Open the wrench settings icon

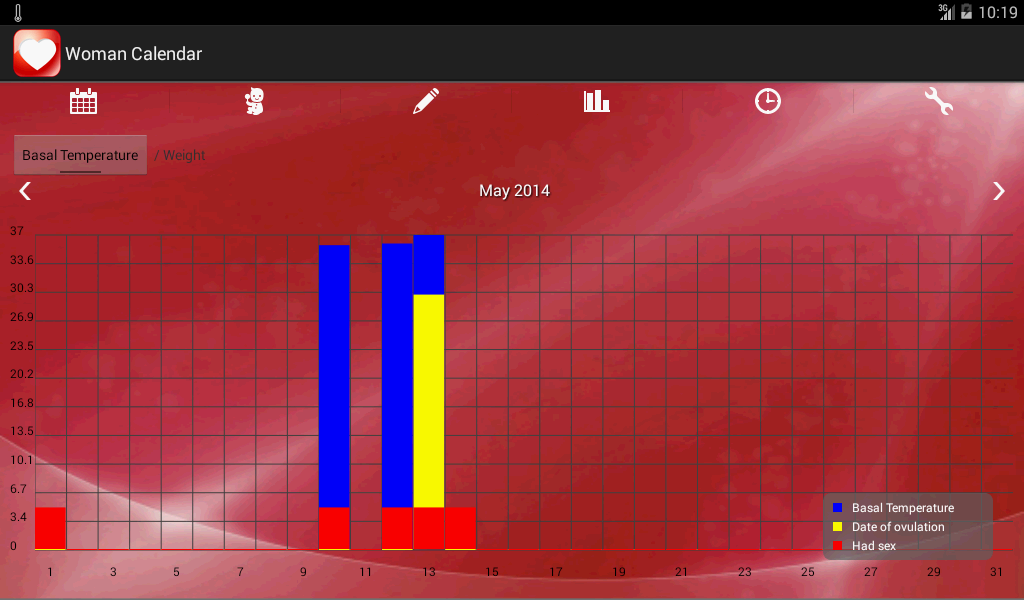(x=938, y=101)
